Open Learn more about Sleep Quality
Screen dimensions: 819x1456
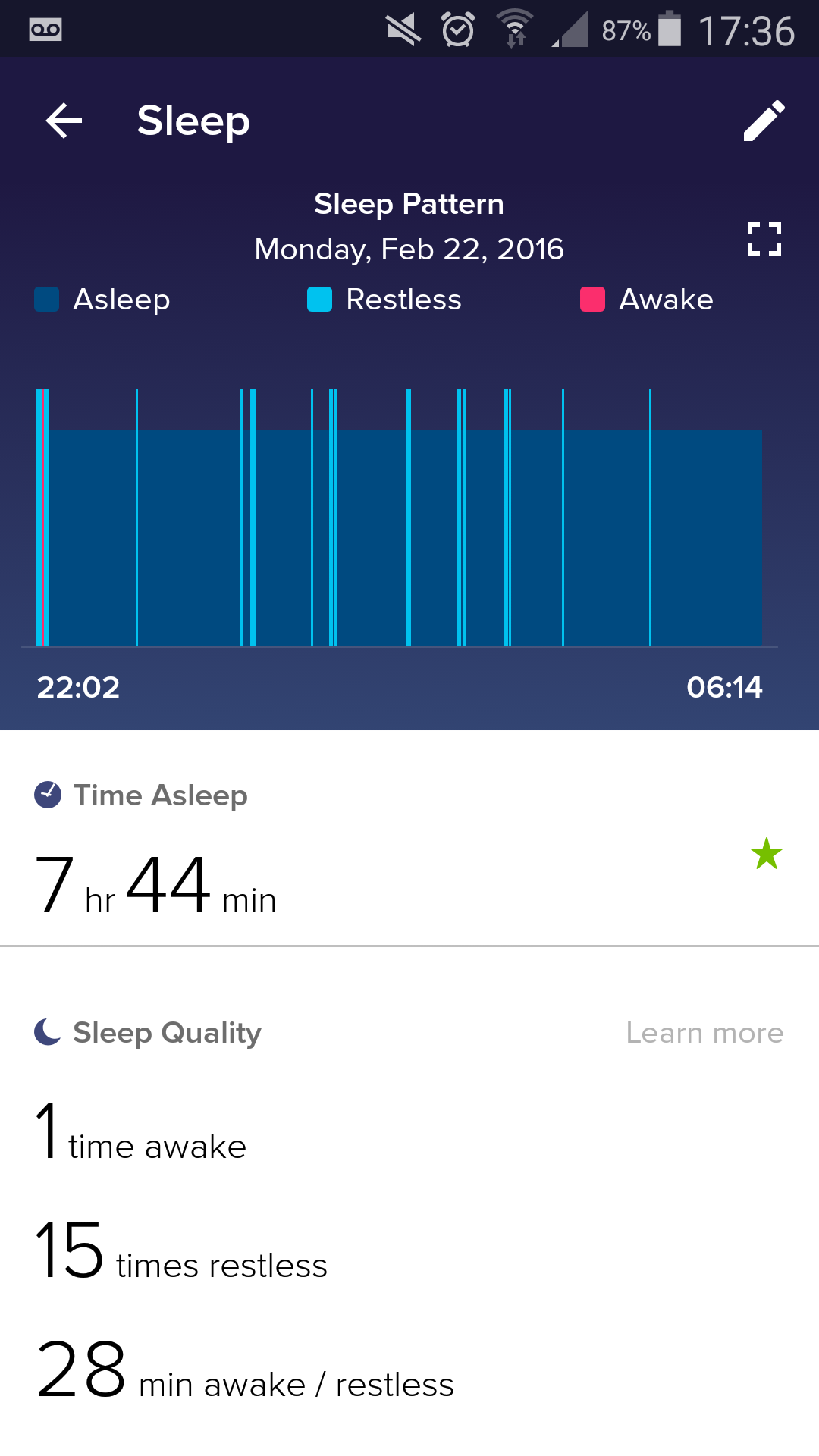[704, 1033]
